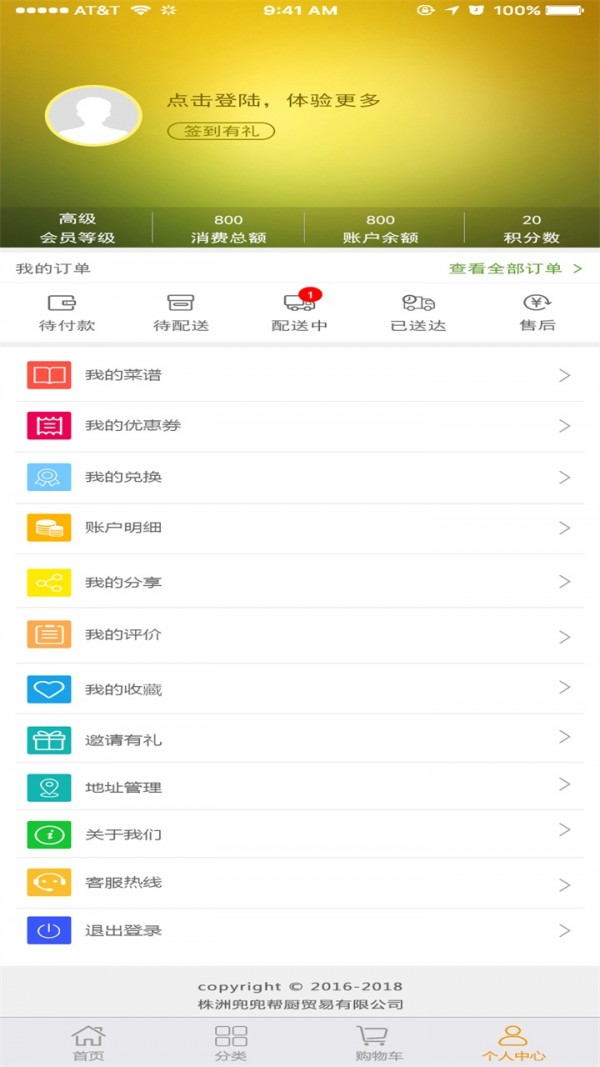
Task: Open 配送中 orders in delivery
Action: (x=299, y=312)
